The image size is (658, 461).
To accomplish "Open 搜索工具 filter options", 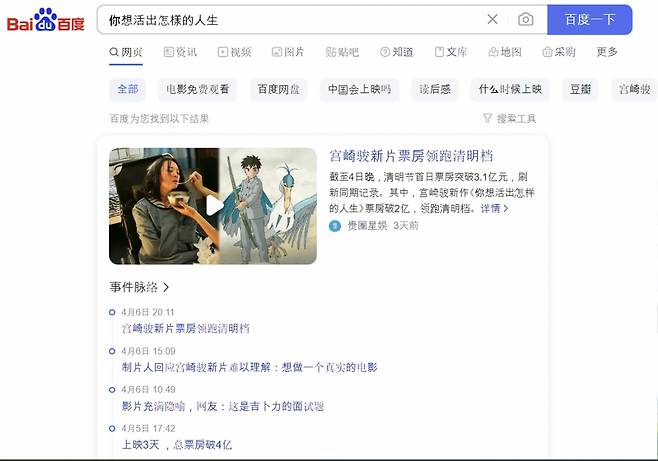I will click(510, 119).
